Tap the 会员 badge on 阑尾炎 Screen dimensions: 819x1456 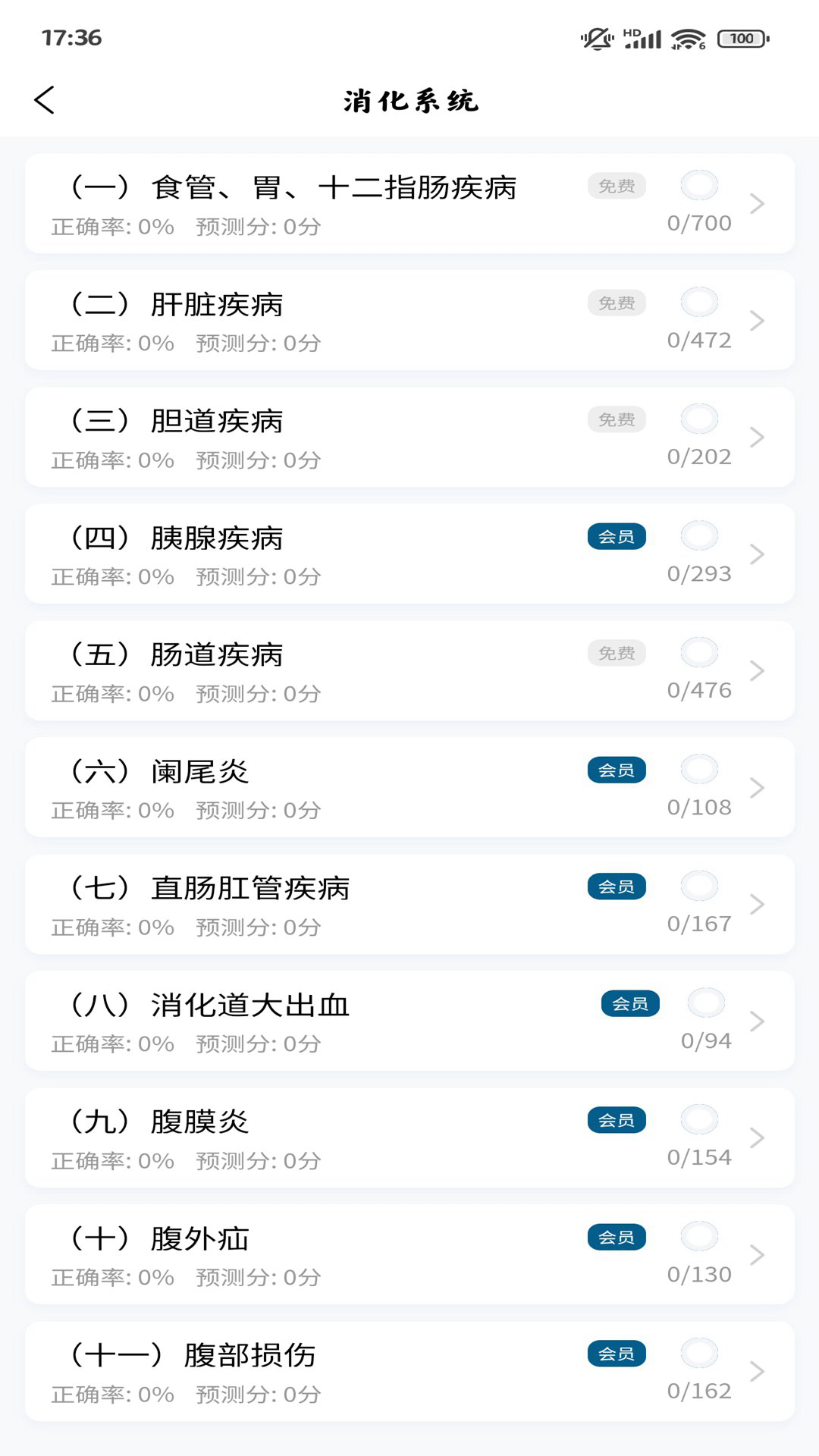[x=617, y=770]
